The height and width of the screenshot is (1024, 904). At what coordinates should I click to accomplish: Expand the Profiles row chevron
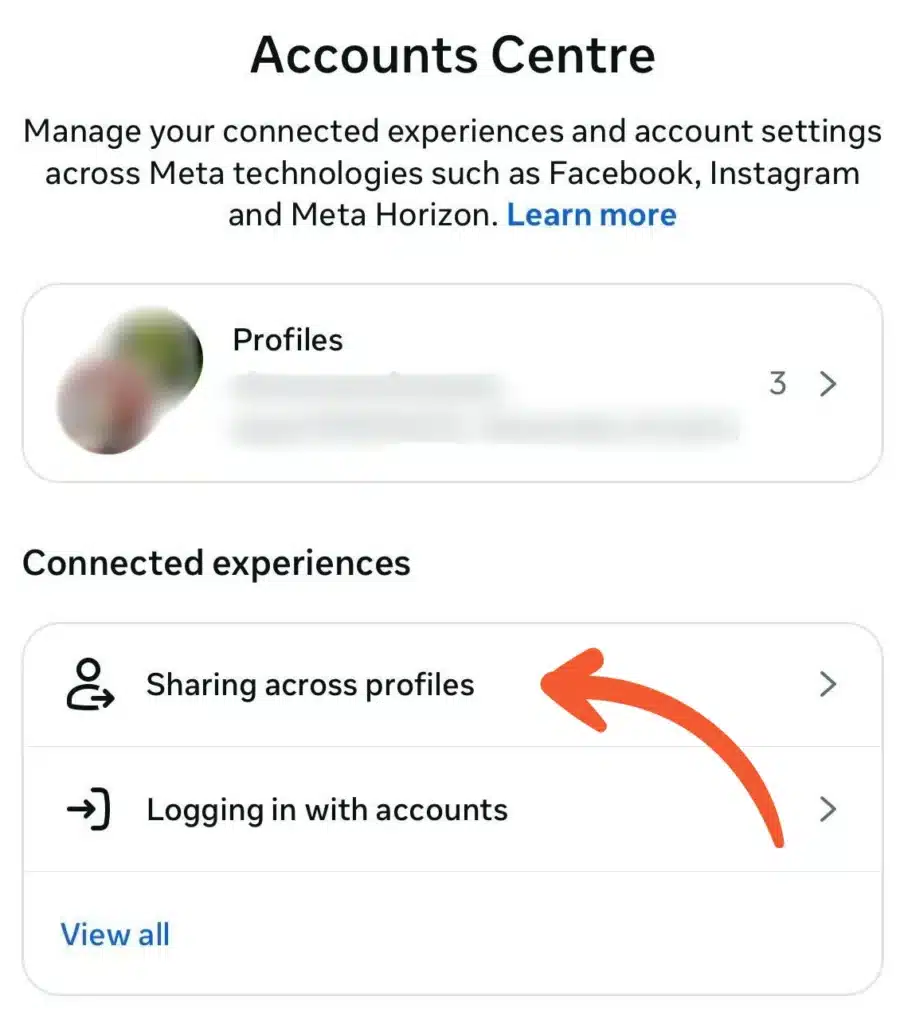point(828,383)
